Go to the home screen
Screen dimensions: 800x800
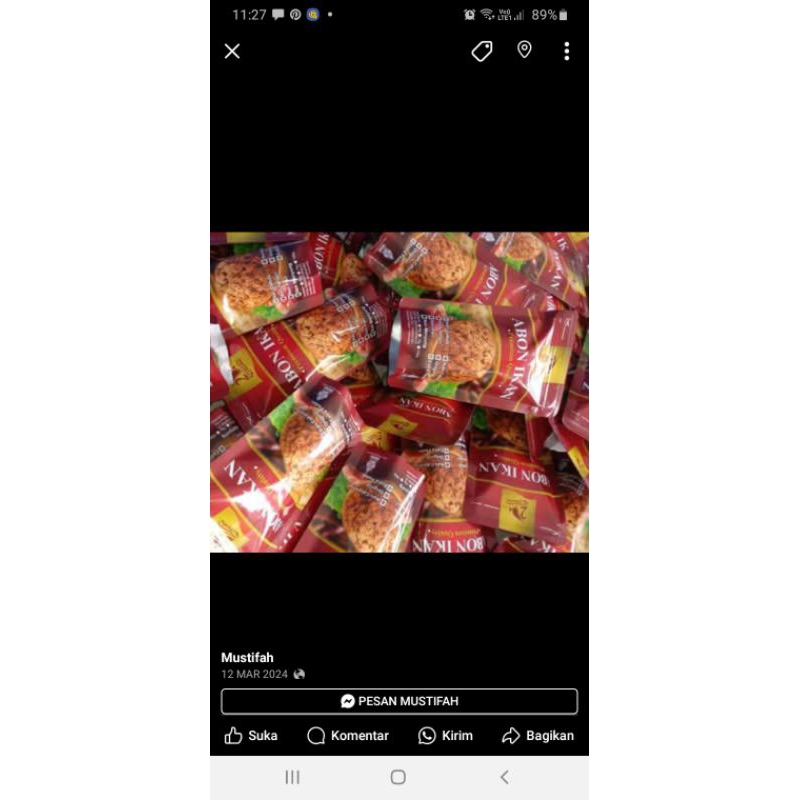click(x=398, y=777)
